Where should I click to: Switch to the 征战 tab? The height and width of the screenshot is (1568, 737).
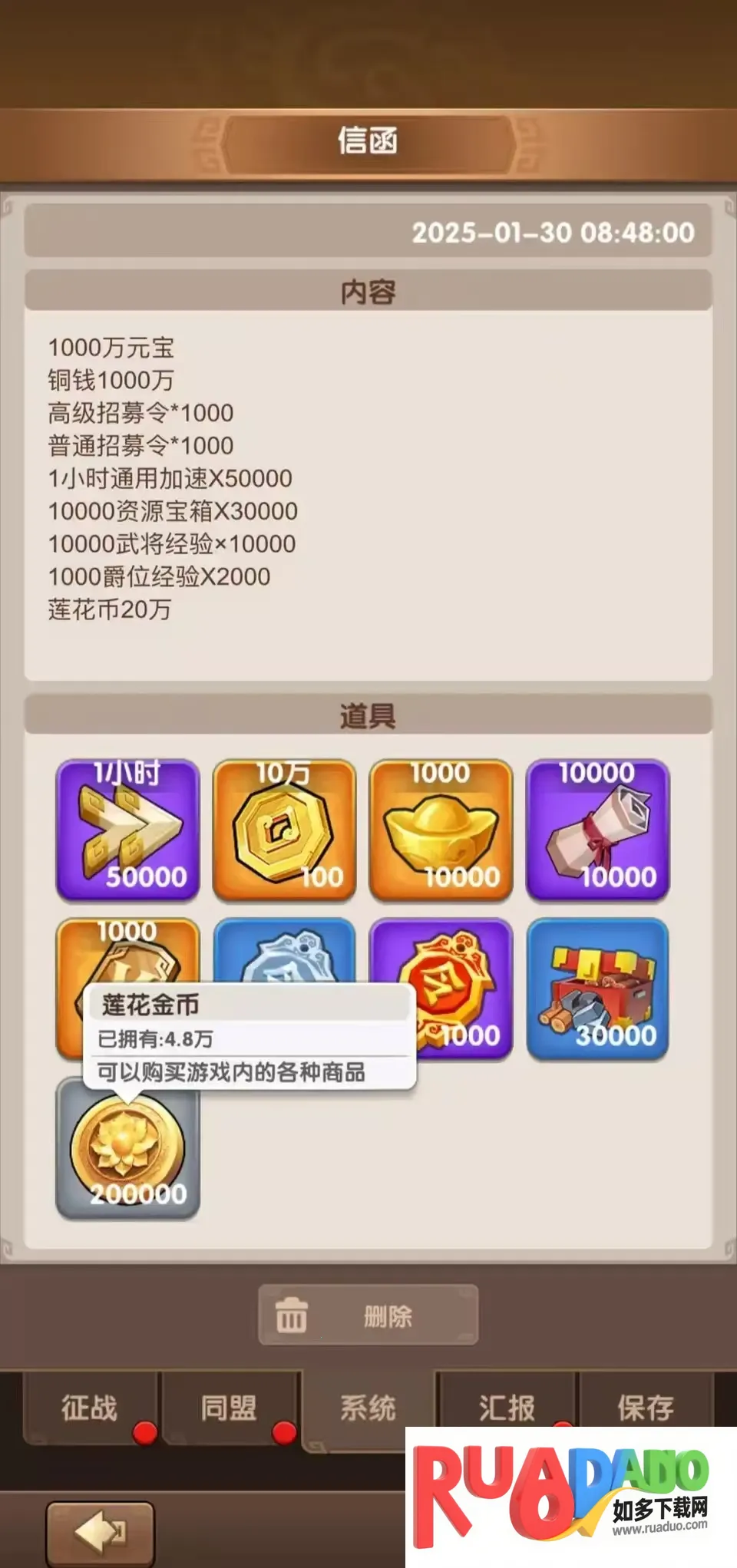90,1408
